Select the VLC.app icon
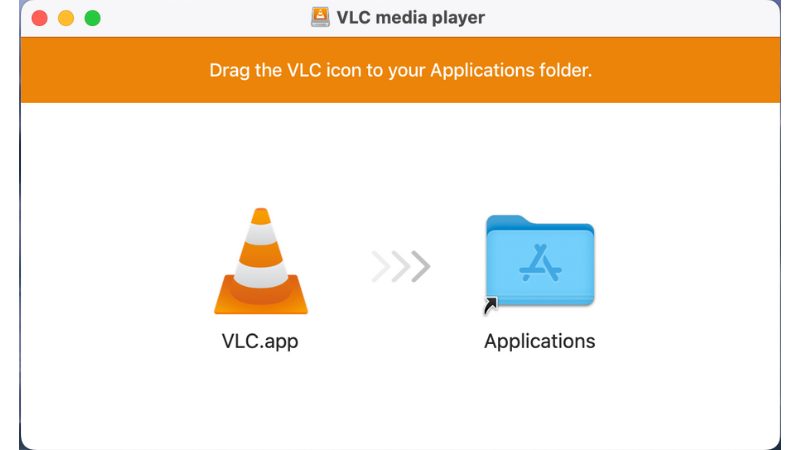The image size is (800, 450). [x=260, y=262]
